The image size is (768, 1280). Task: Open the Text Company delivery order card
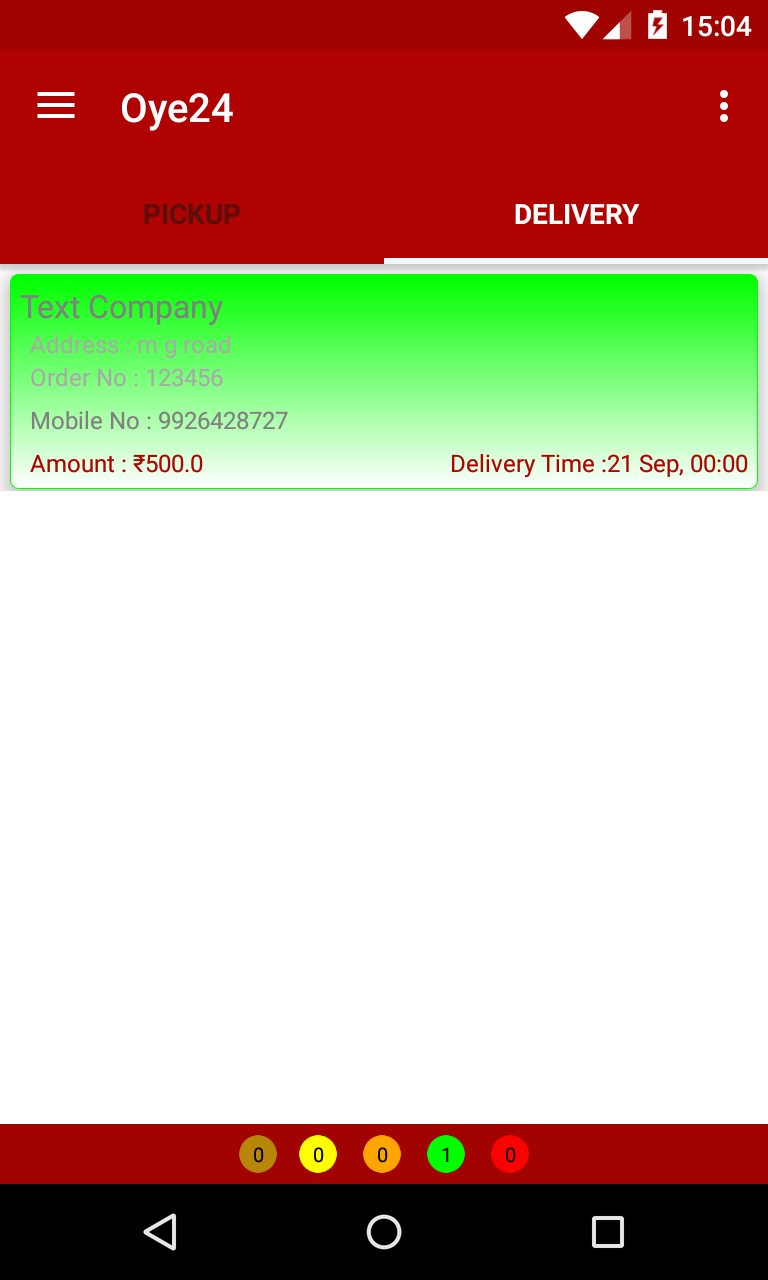coord(384,381)
